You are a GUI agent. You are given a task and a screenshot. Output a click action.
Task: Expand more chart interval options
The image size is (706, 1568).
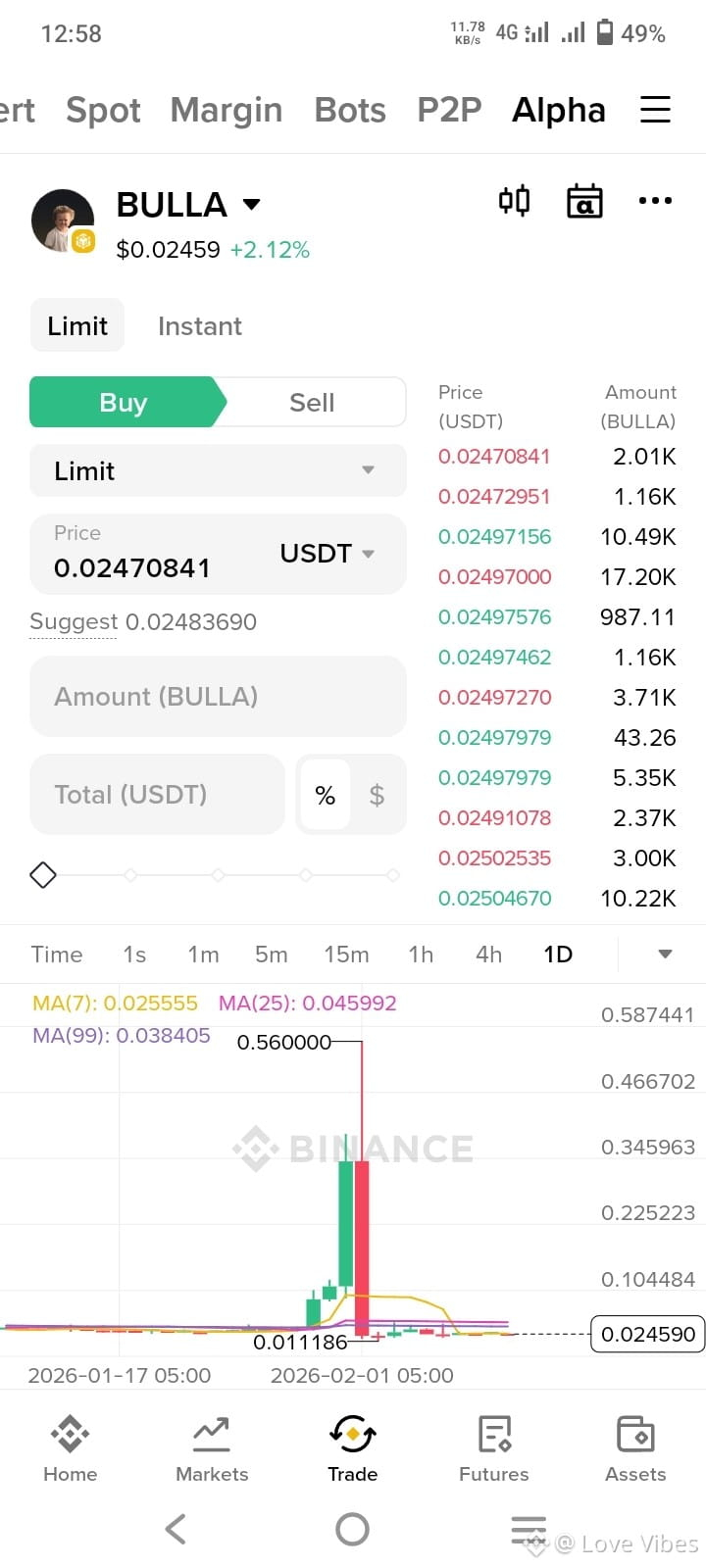coord(665,955)
